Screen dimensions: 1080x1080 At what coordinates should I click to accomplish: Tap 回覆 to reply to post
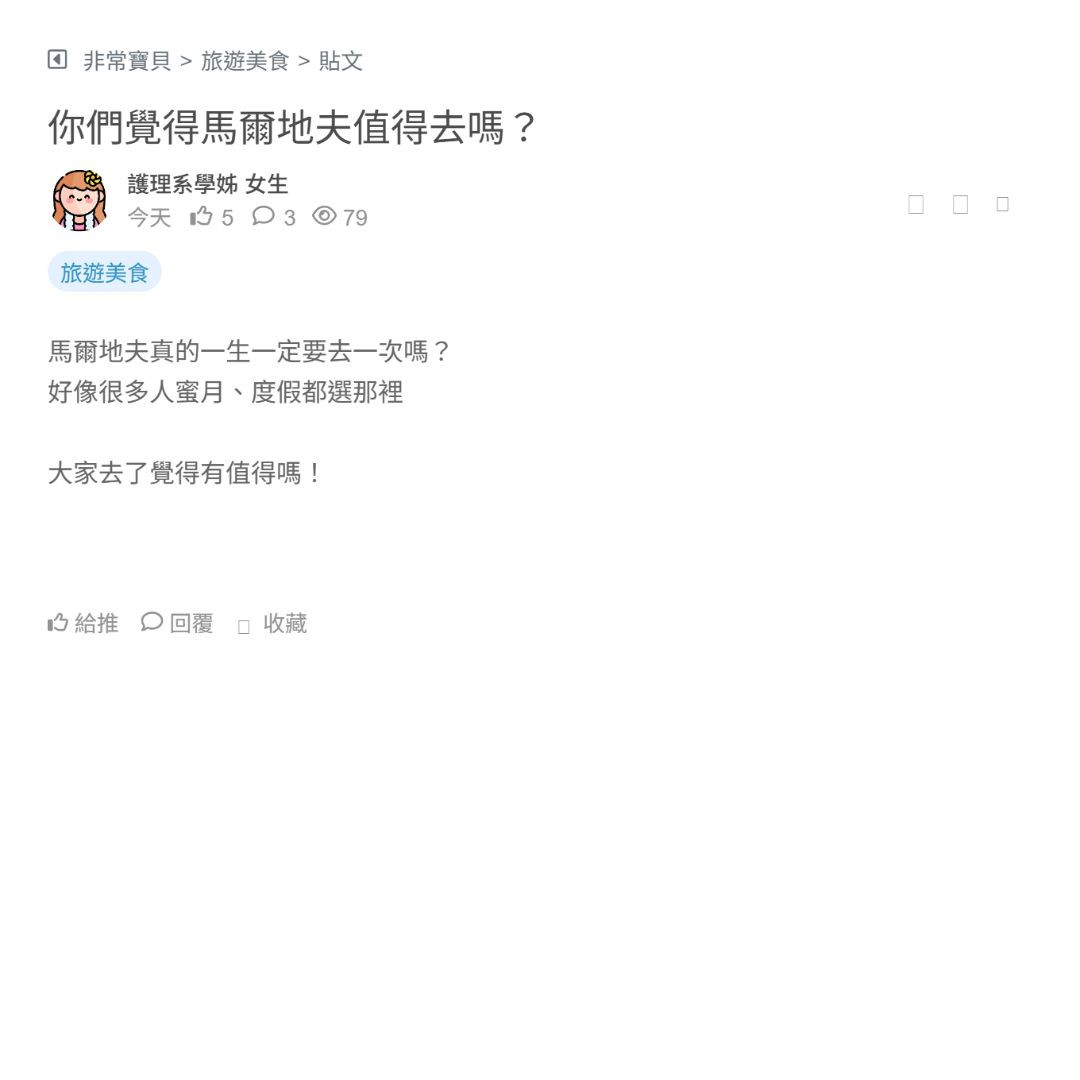coord(177,623)
